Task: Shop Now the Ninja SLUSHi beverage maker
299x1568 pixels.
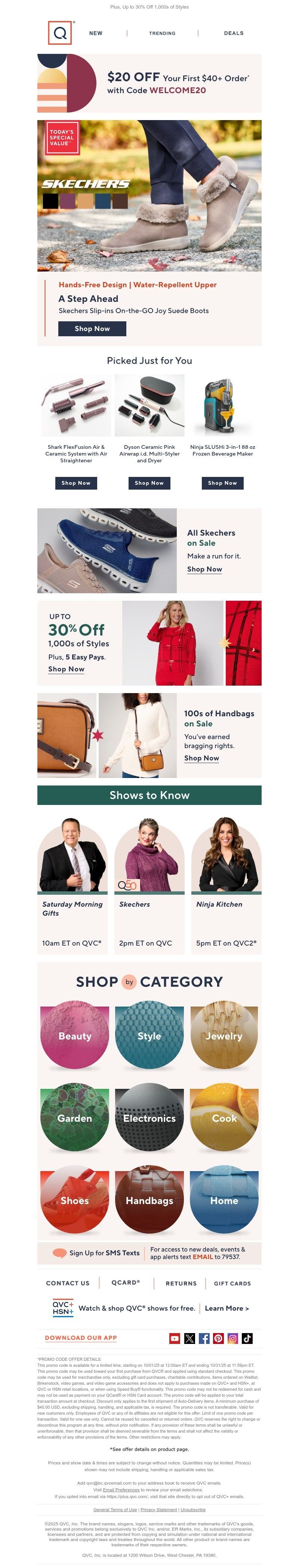Action: tap(222, 483)
